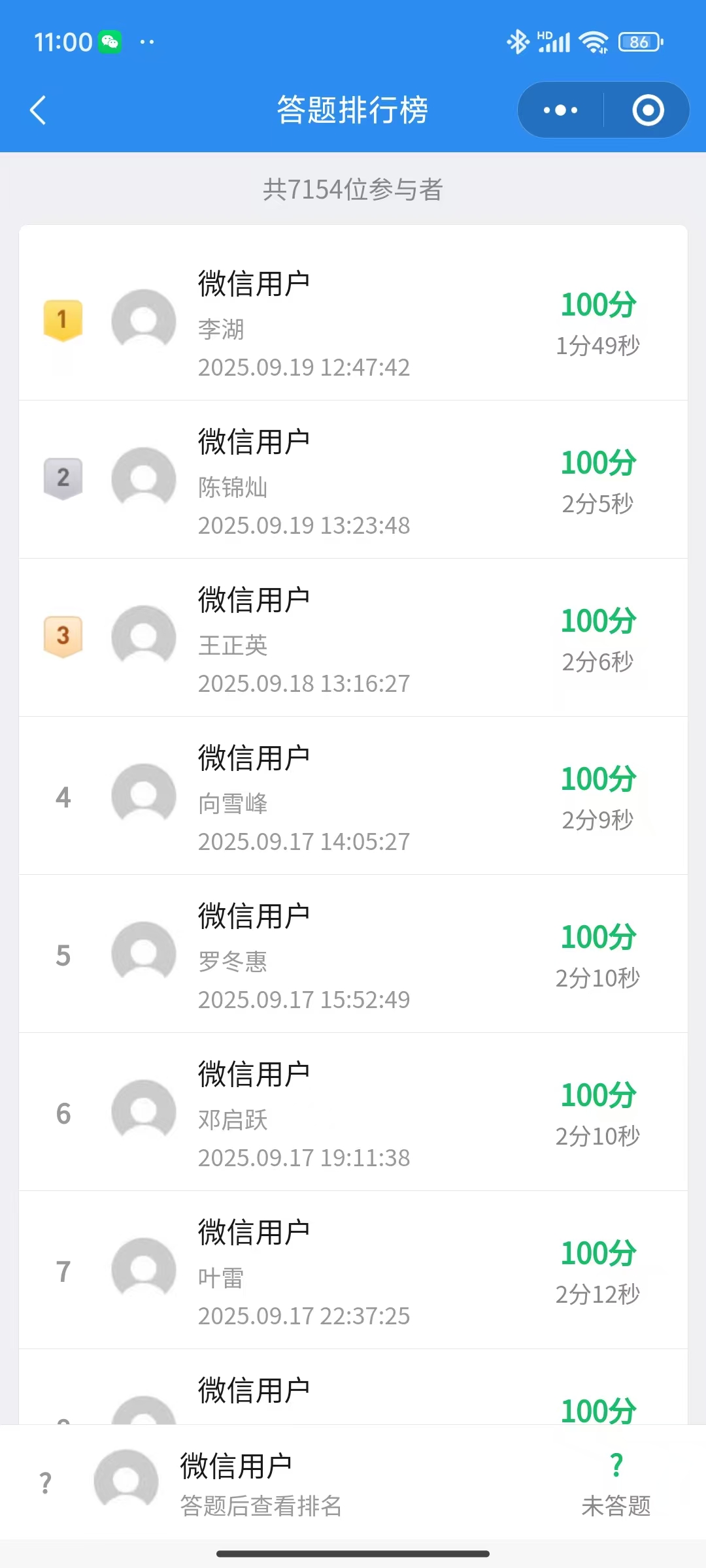Go back from the quiz ranking page
Viewport: 706px width, 1568px height.
(x=38, y=110)
